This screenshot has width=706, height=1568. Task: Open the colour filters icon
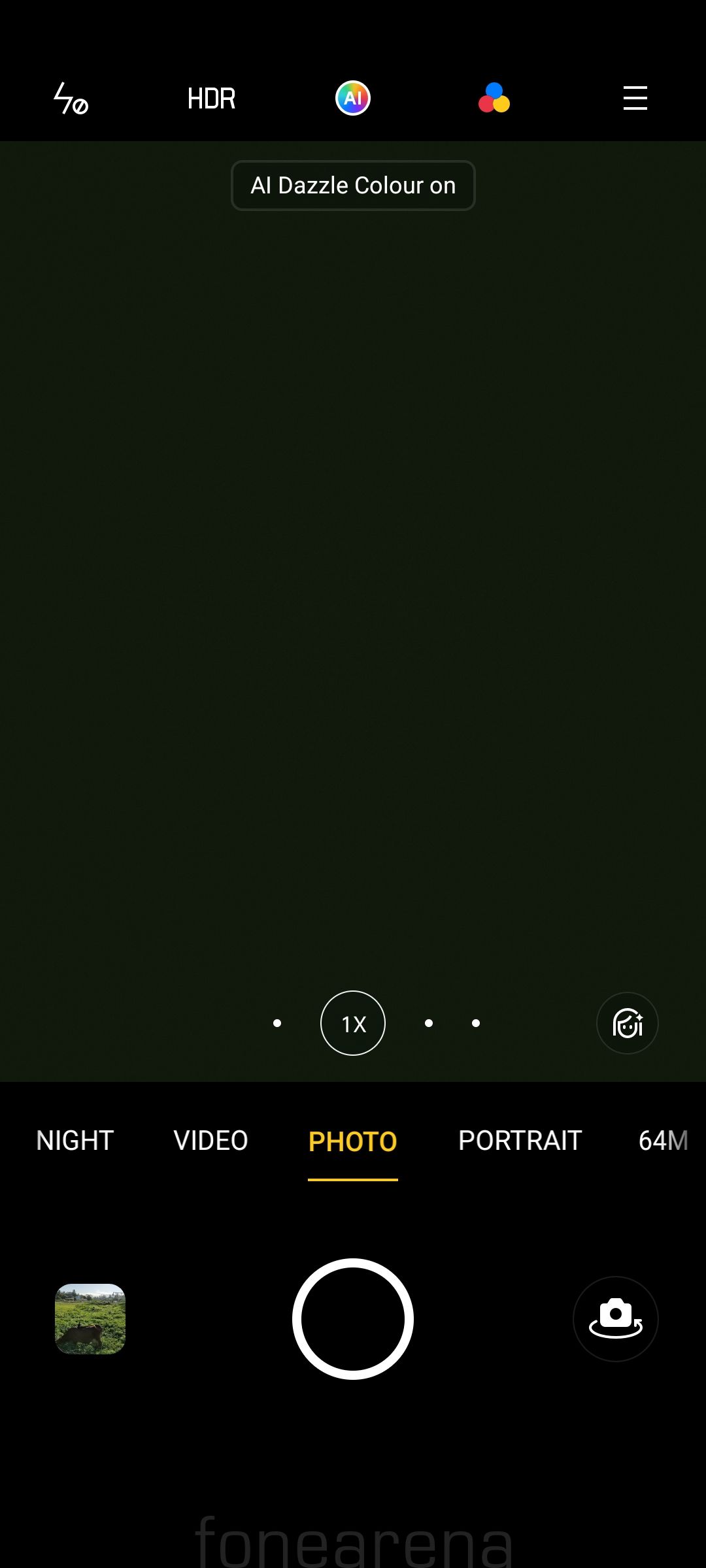tap(494, 99)
